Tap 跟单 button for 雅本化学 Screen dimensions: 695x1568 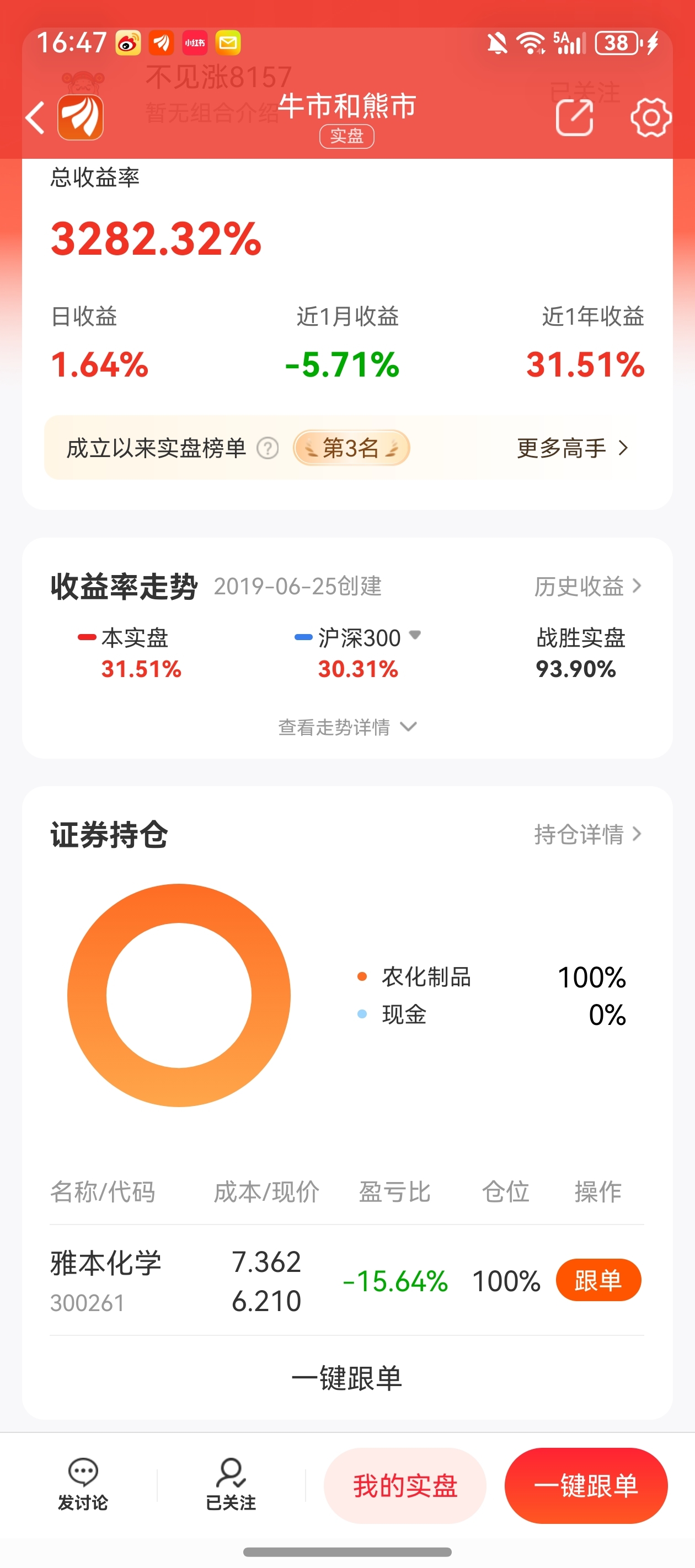598,1280
